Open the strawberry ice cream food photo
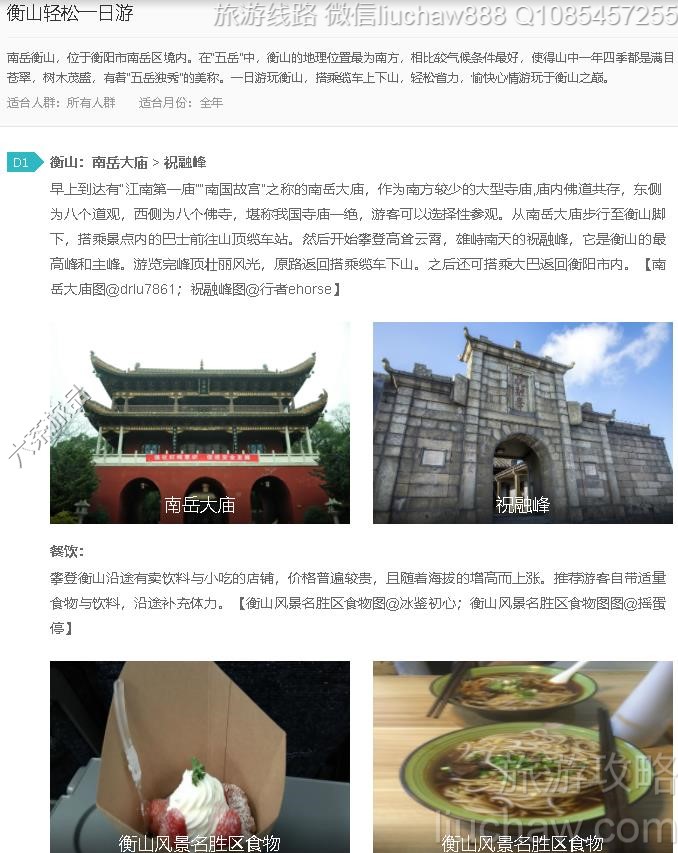 point(200,755)
